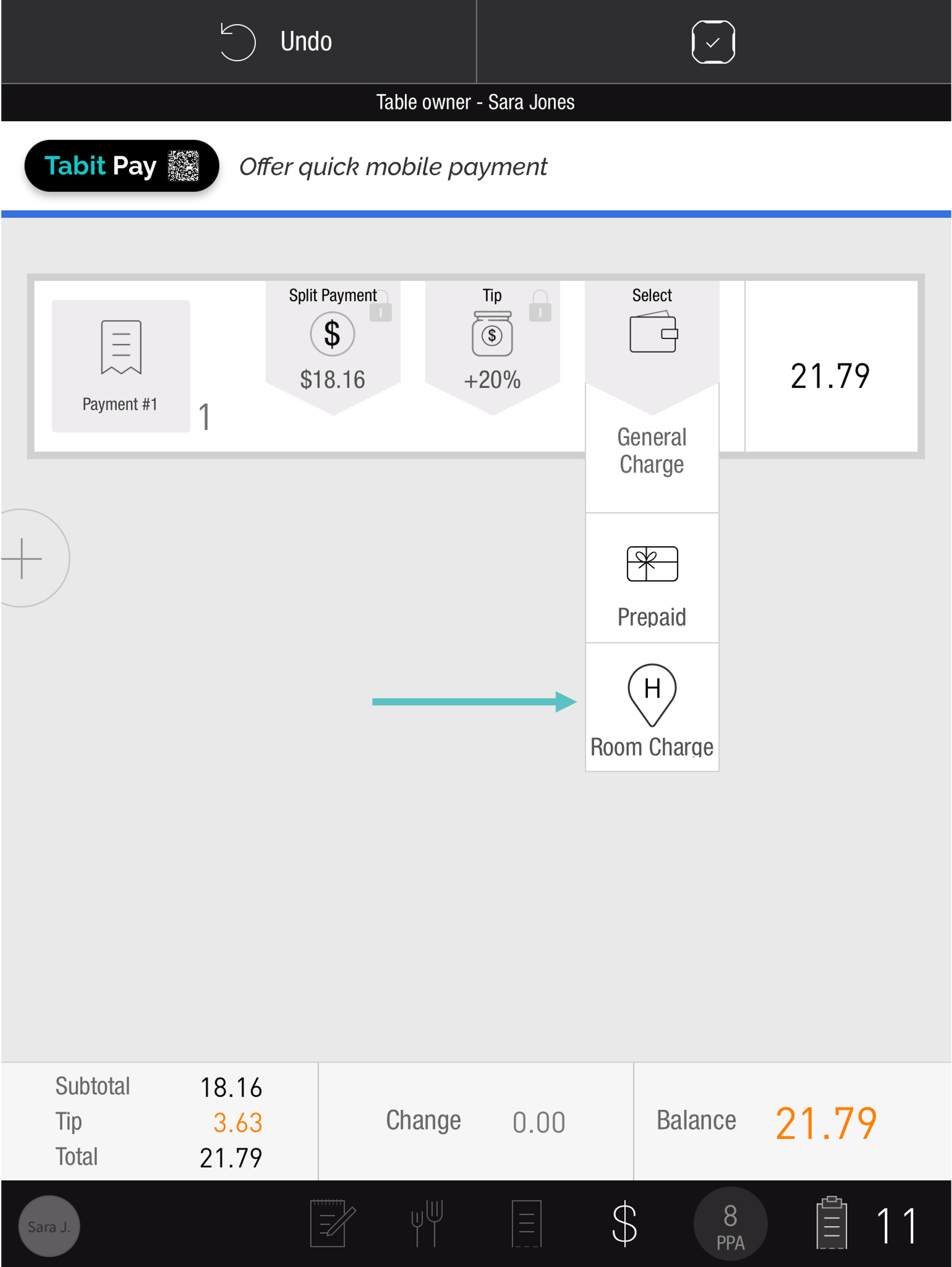The image size is (952, 1267).
Task: Open Tabit Pay mobile payment
Action: [x=121, y=166]
